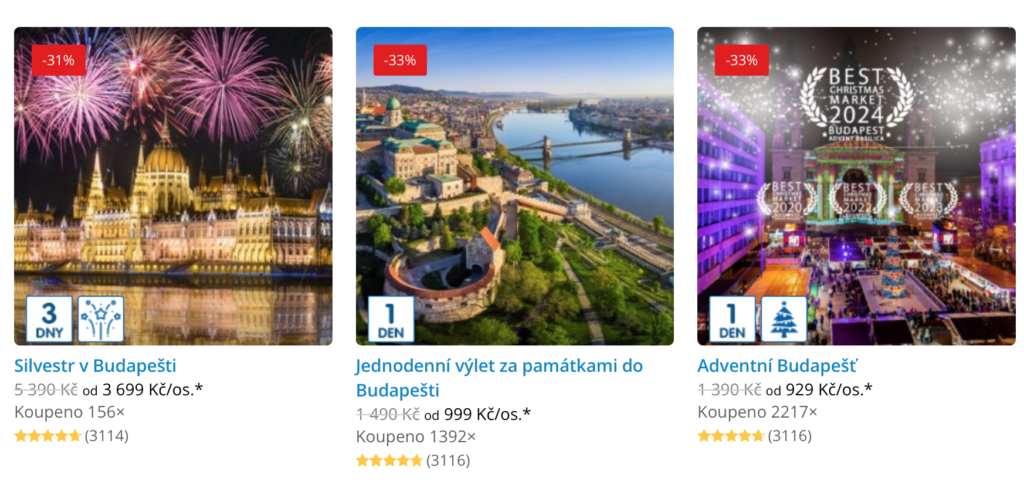Viewport: 1024px width, 488px height.
Task: Open the Silvestr v Budapešti fireworks photo
Action: point(173,185)
